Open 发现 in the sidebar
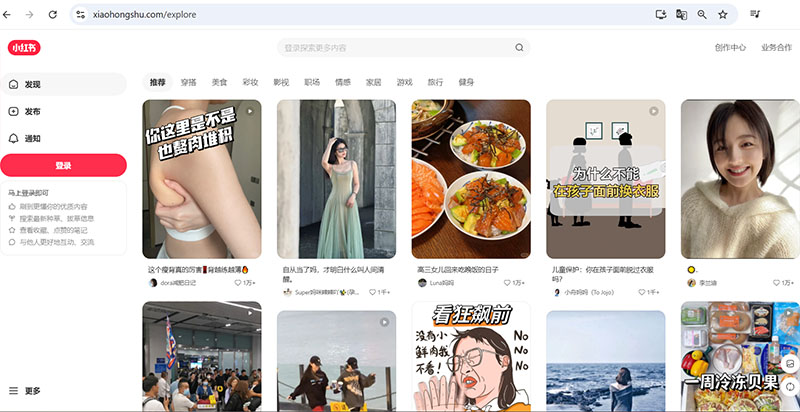The height and width of the screenshot is (412, 800). tap(33, 85)
